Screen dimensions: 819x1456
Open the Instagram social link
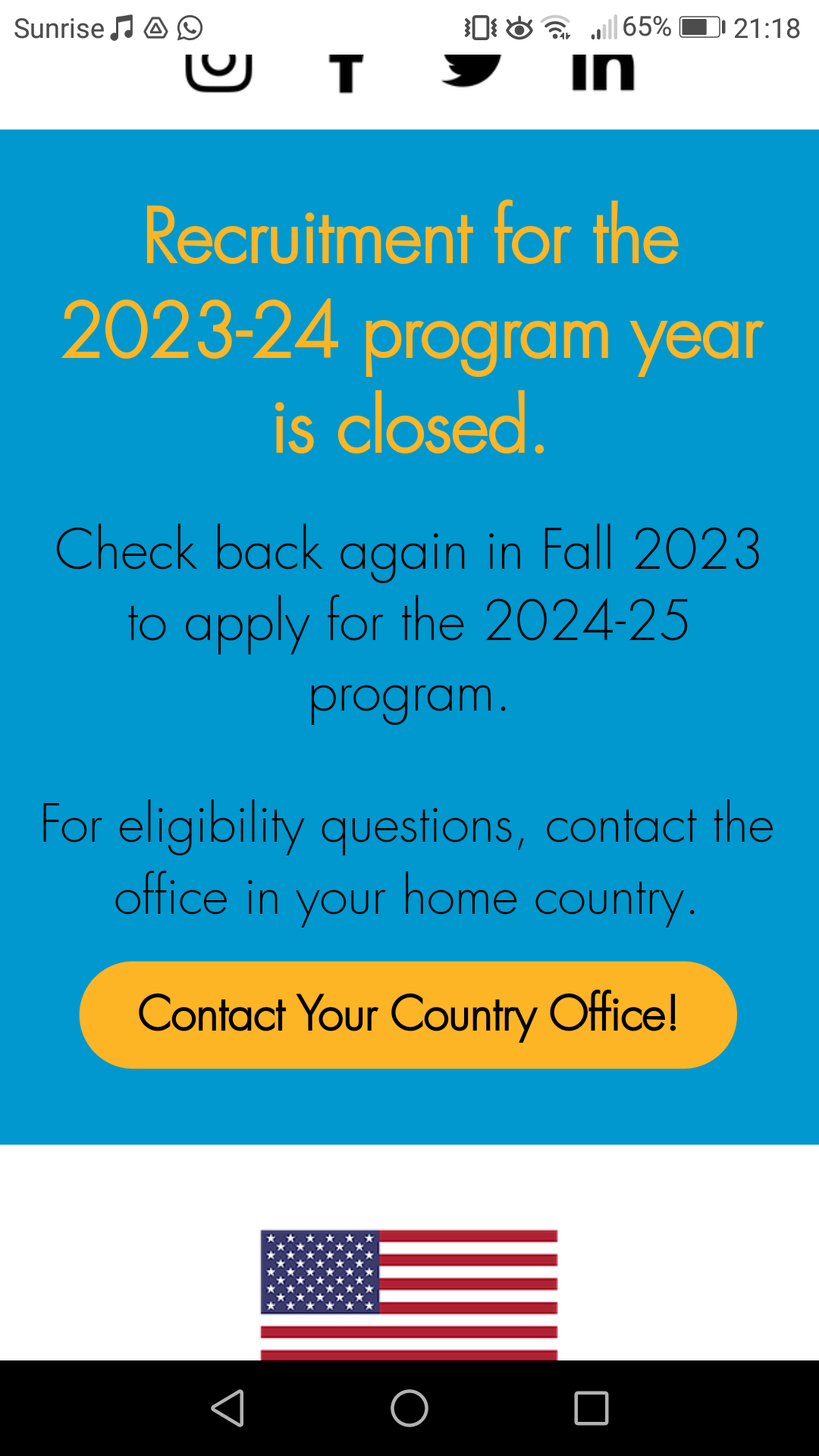[218, 72]
